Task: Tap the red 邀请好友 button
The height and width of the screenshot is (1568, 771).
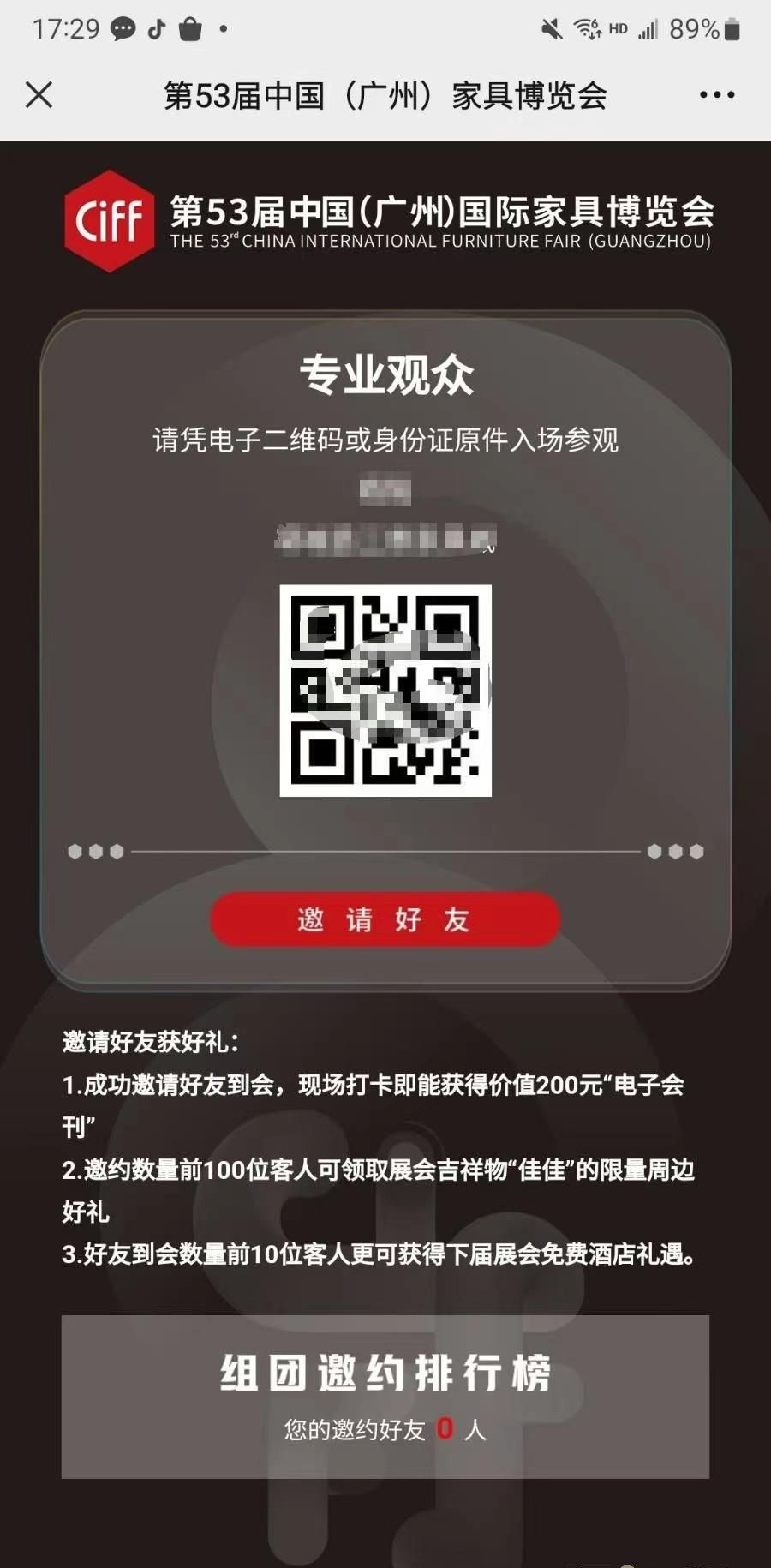Action: click(x=385, y=919)
